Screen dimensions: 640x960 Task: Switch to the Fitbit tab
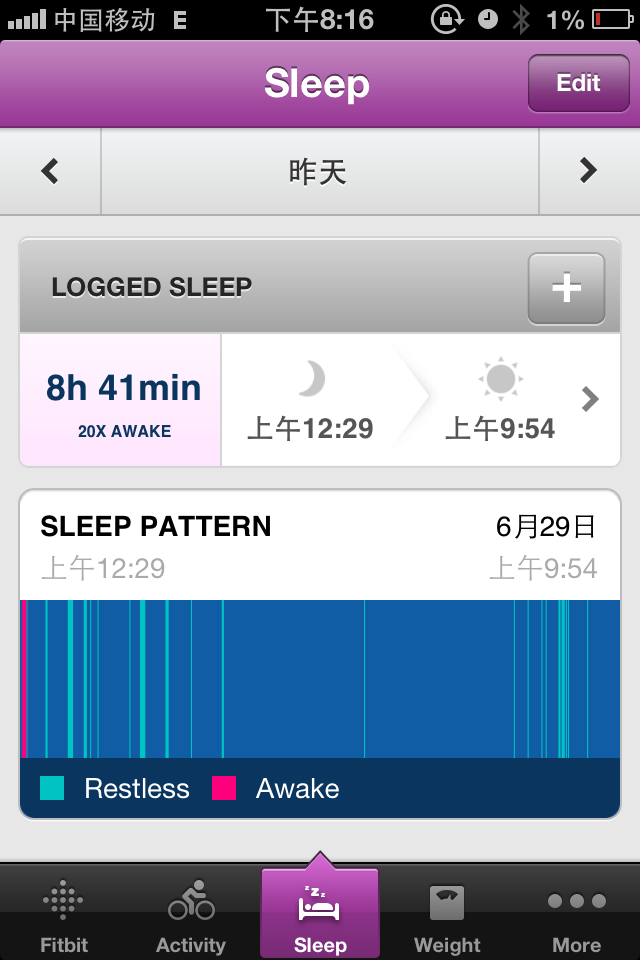coord(64,915)
